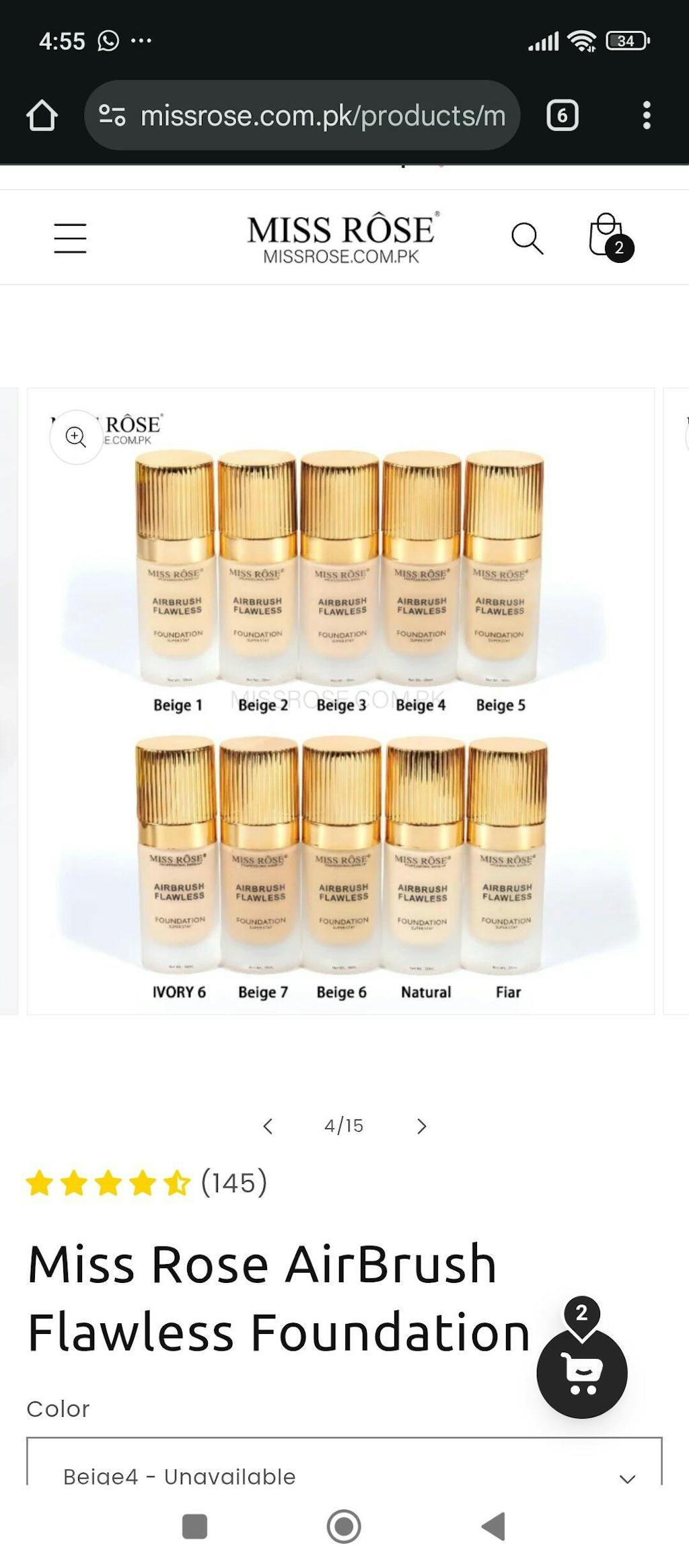Open the browser overflow menu
Viewport: 689px width, 1568px height.
646,116
